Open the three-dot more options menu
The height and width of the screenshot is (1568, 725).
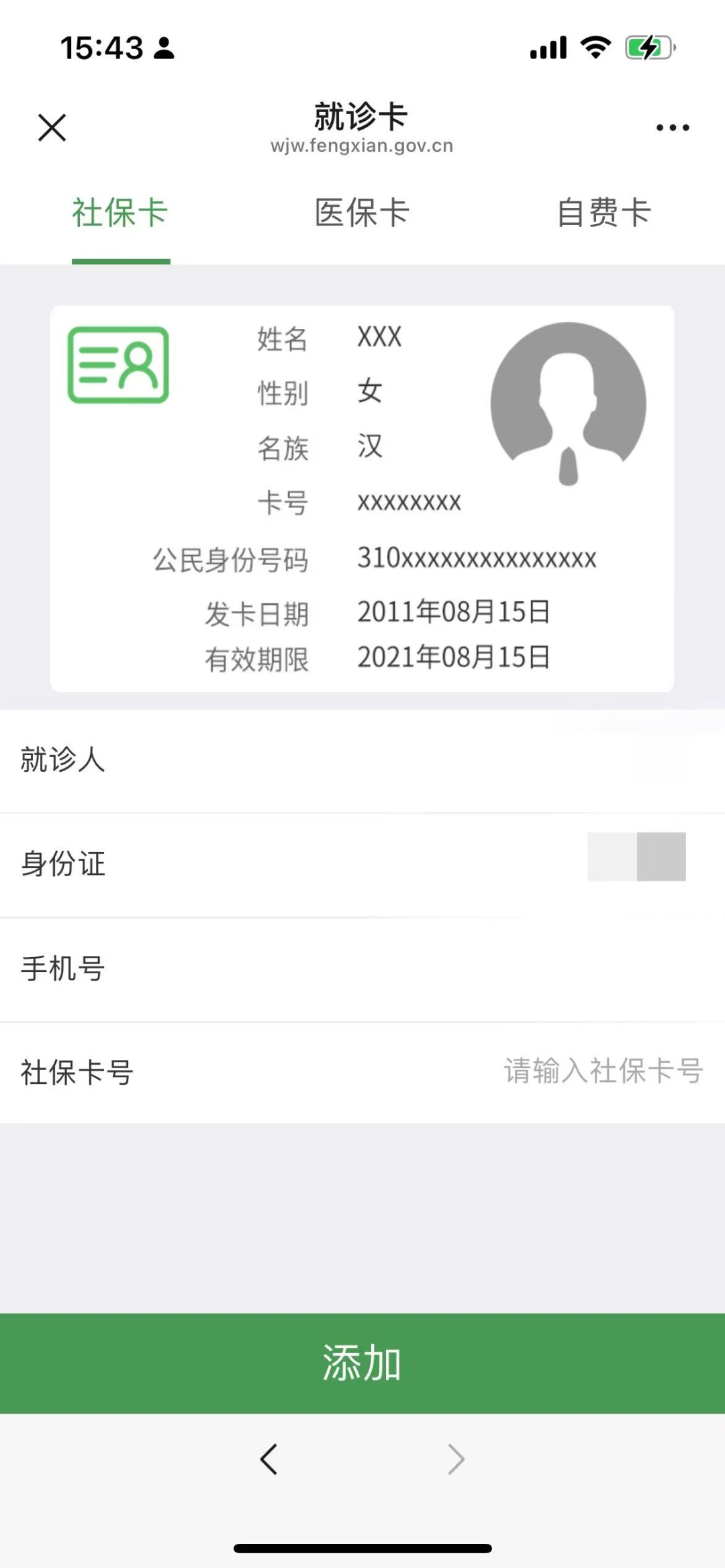point(672,128)
